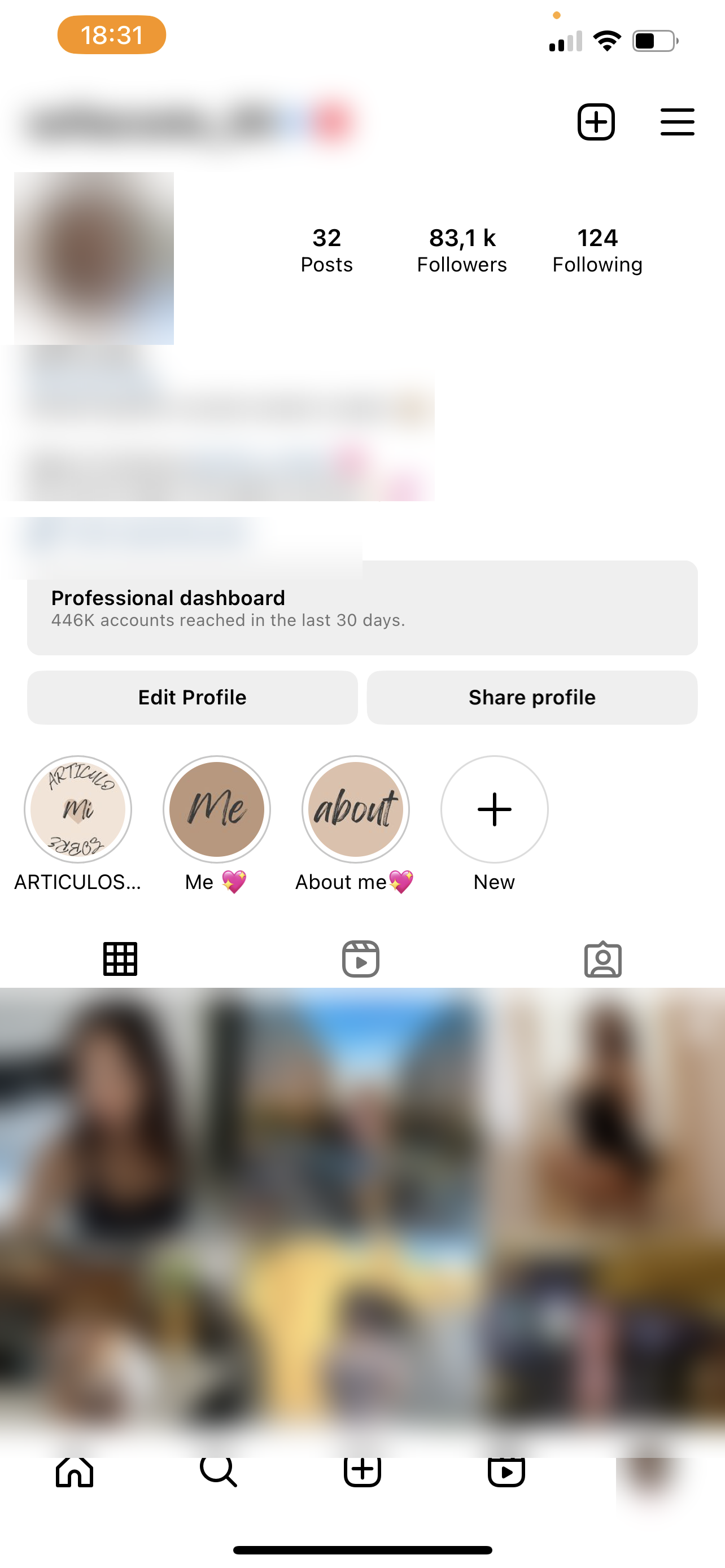Tap Share profile
Screen dimensions: 725x1568
531,697
